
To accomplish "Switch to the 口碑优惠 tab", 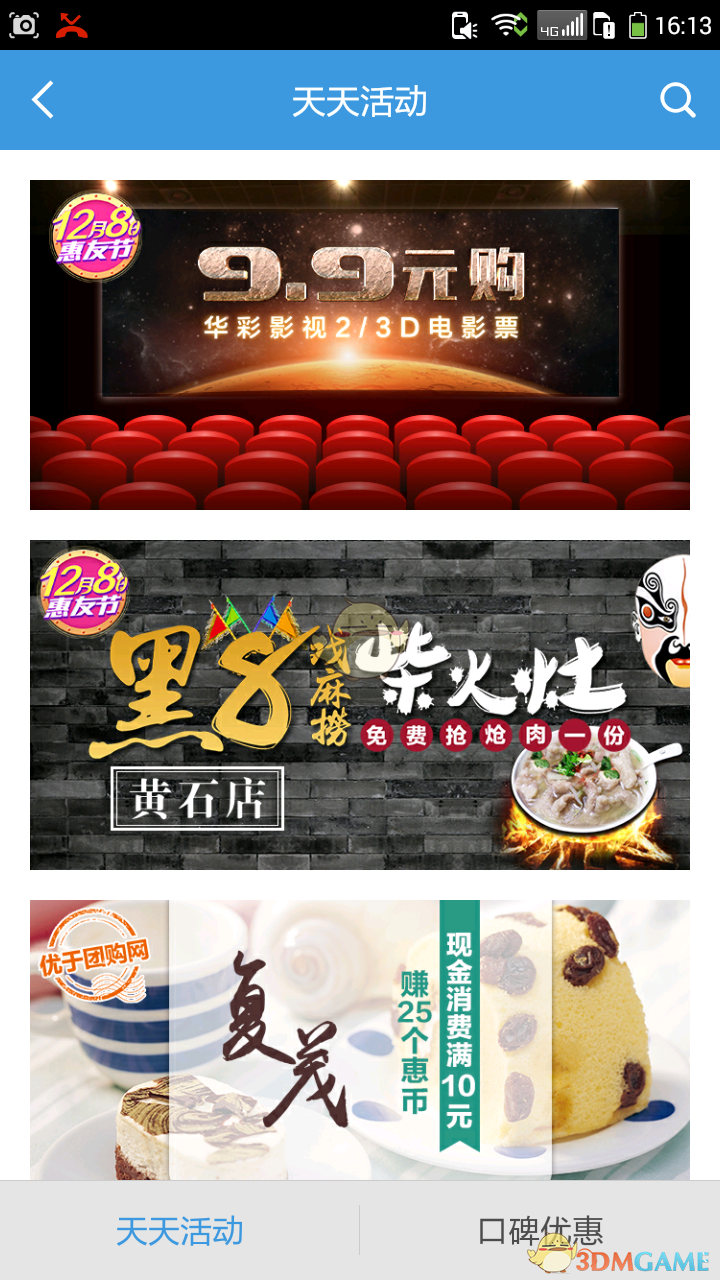I will click(540, 1230).
